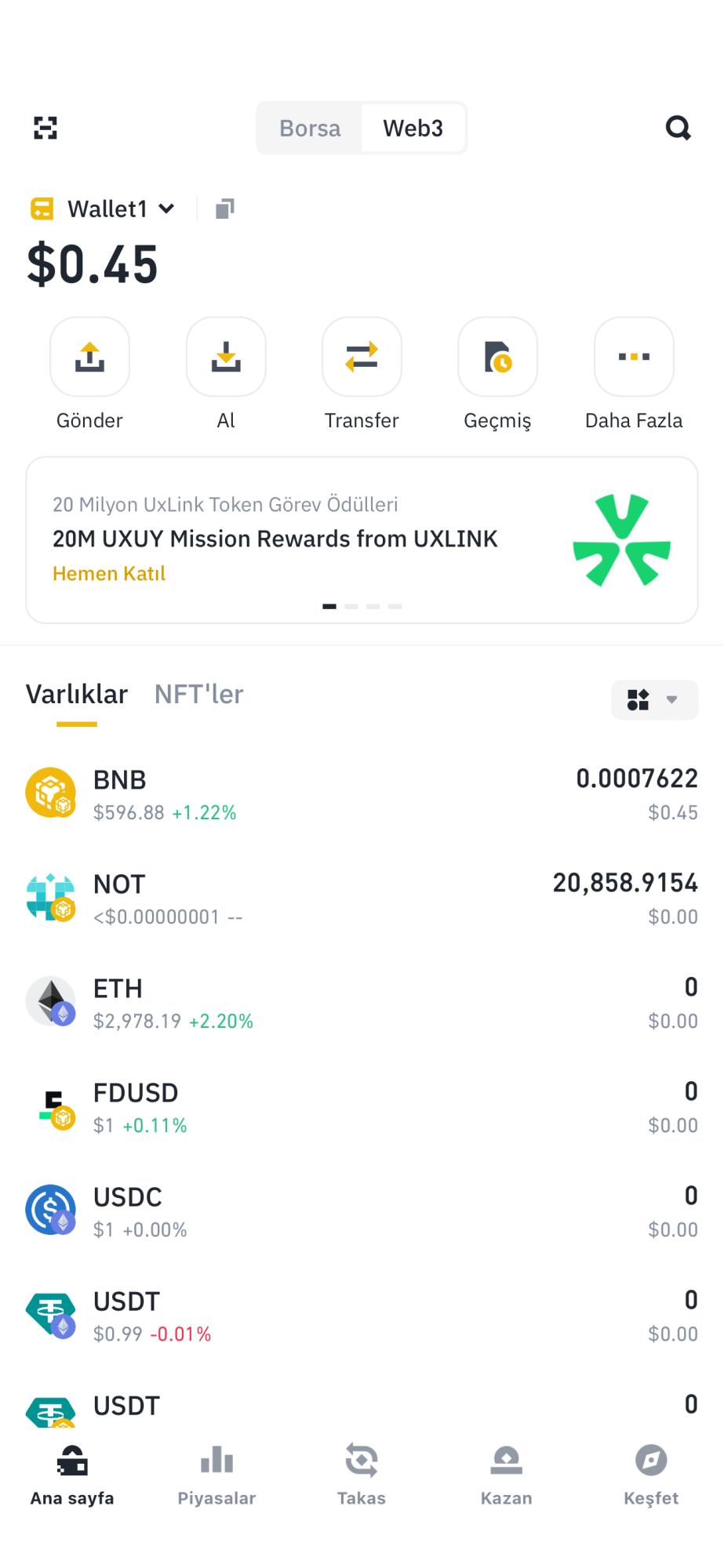
Task: Copy the wallet address icon
Action: click(x=224, y=209)
